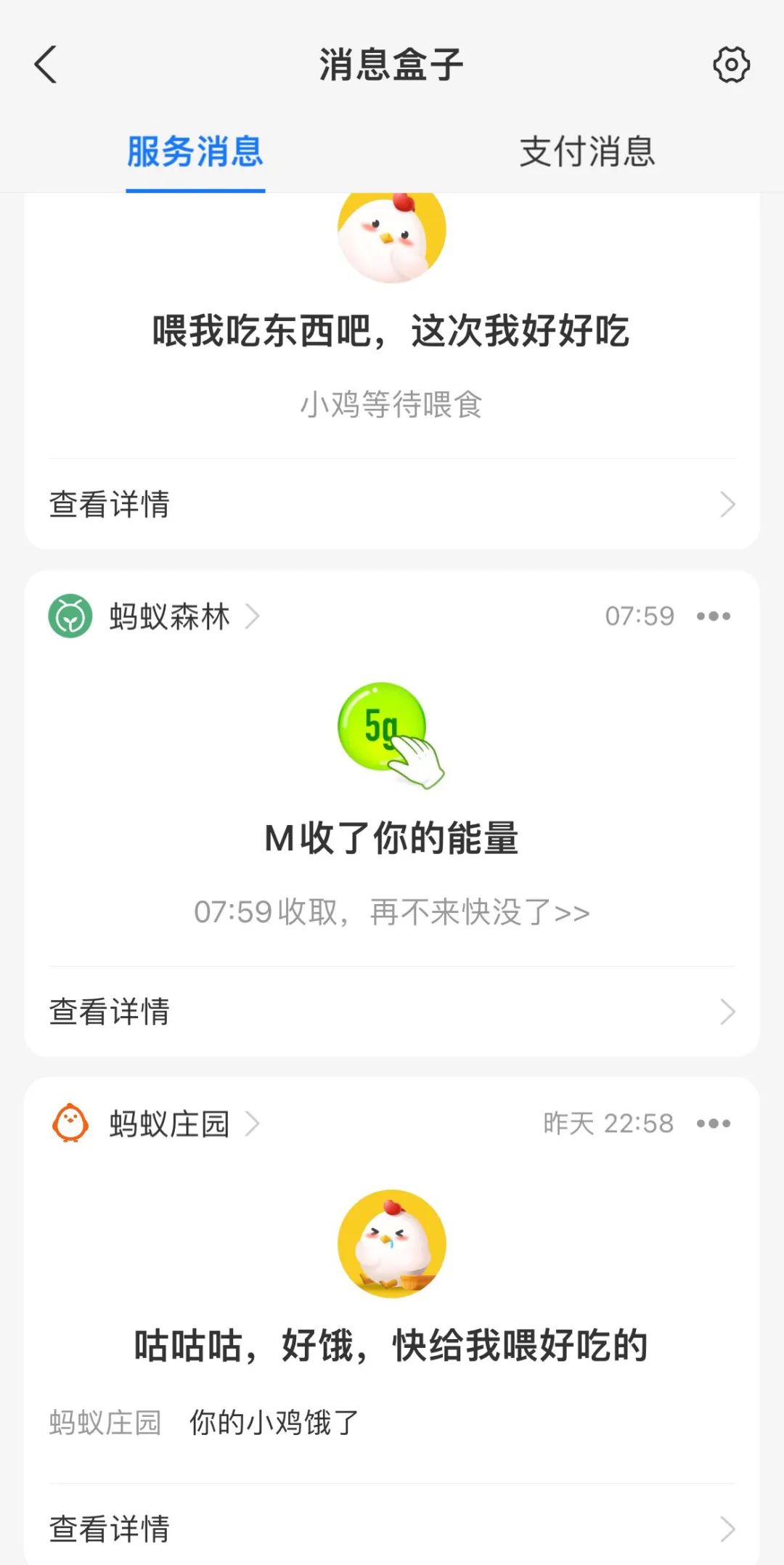Screen dimensions: 784x1565
Task: View 查看详情 under 你的小鸡饿了
Action: 392,1528
